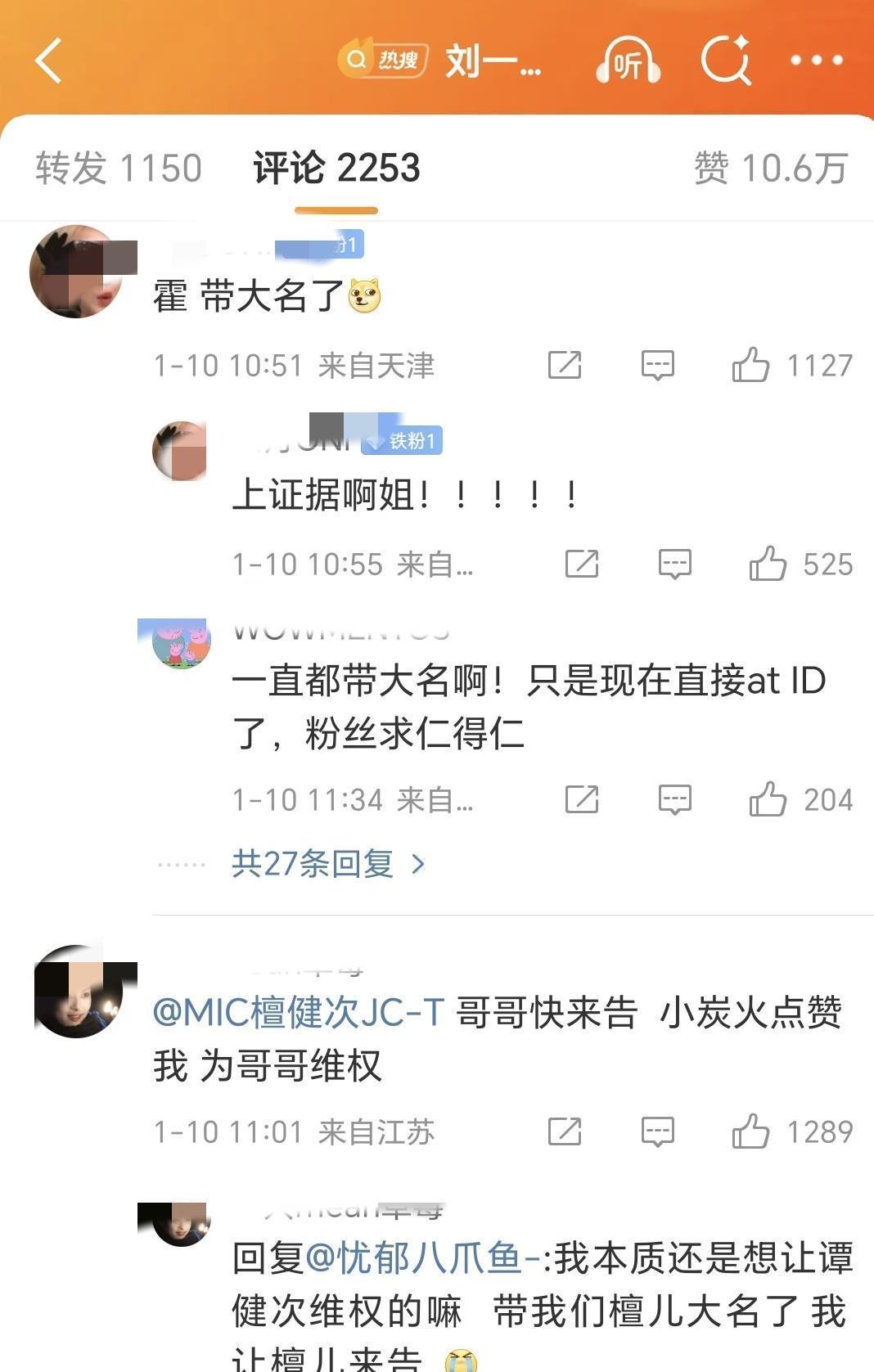
Task: Like the reply 上证据啊姐
Action: click(x=768, y=564)
